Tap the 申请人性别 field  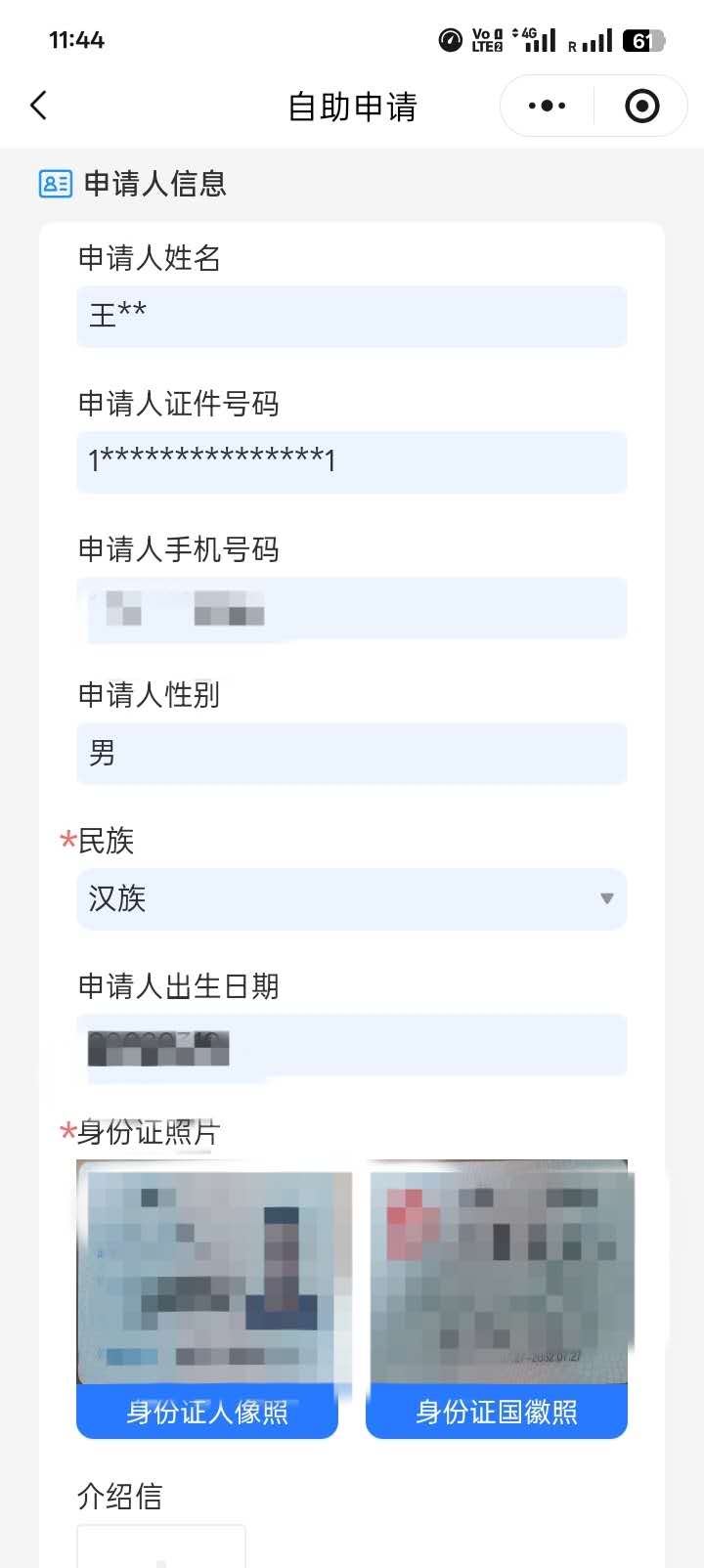[352, 754]
